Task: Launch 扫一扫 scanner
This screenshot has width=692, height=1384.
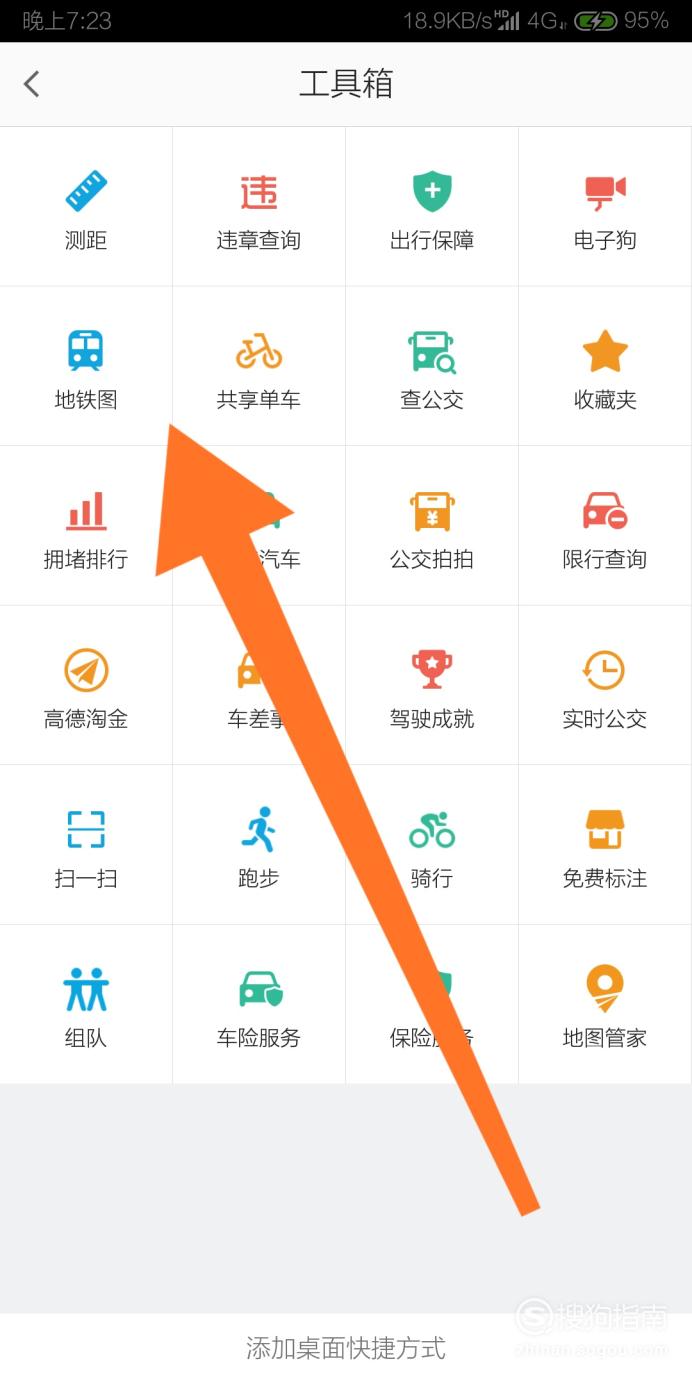Action: pyautogui.click(x=86, y=846)
